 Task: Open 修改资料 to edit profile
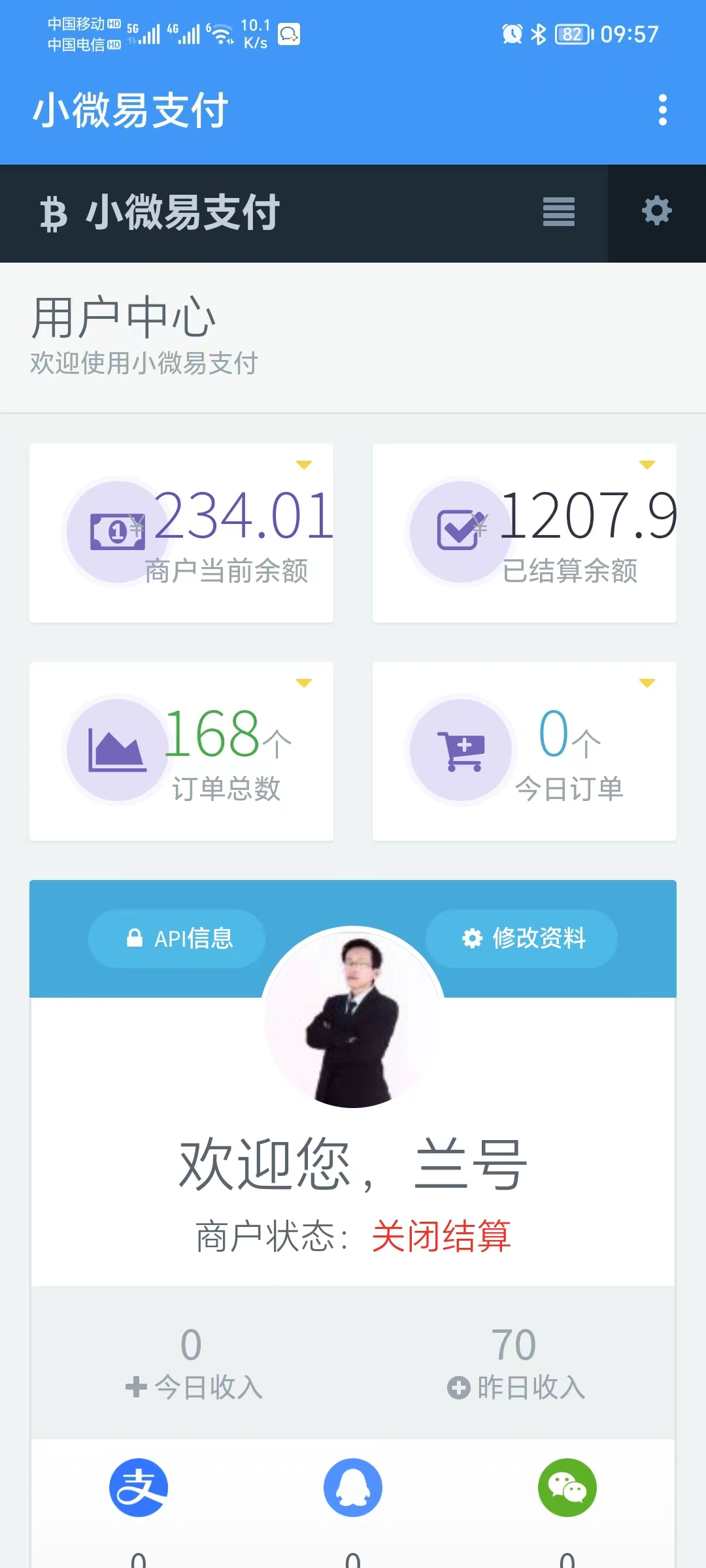tap(522, 938)
